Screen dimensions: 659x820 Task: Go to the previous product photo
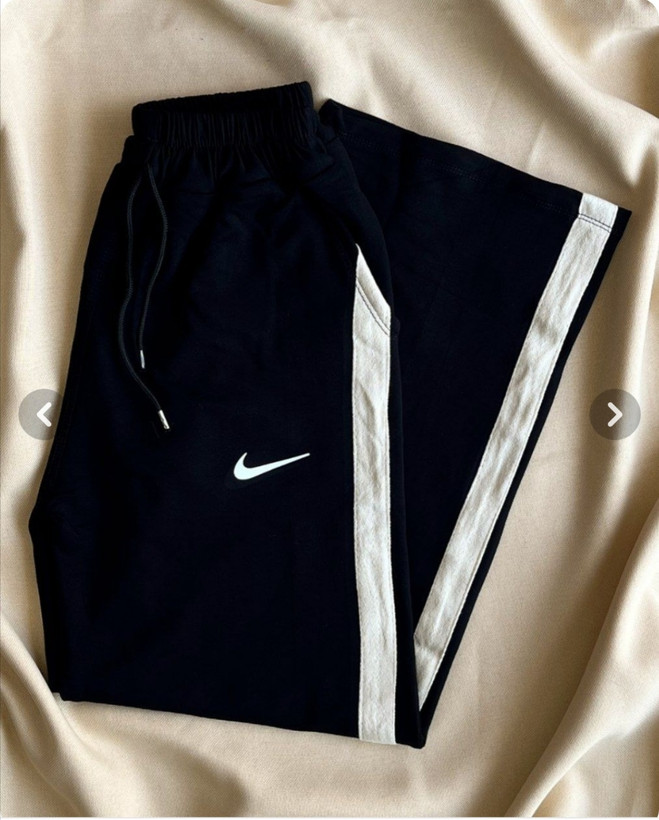point(42,414)
